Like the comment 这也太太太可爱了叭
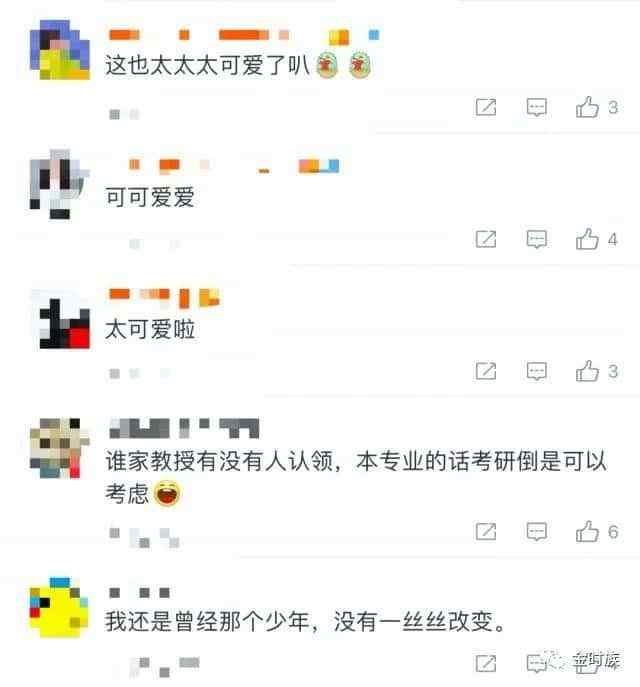Image resolution: width=640 pixels, height=687 pixels. pyautogui.click(x=587, y=108)
